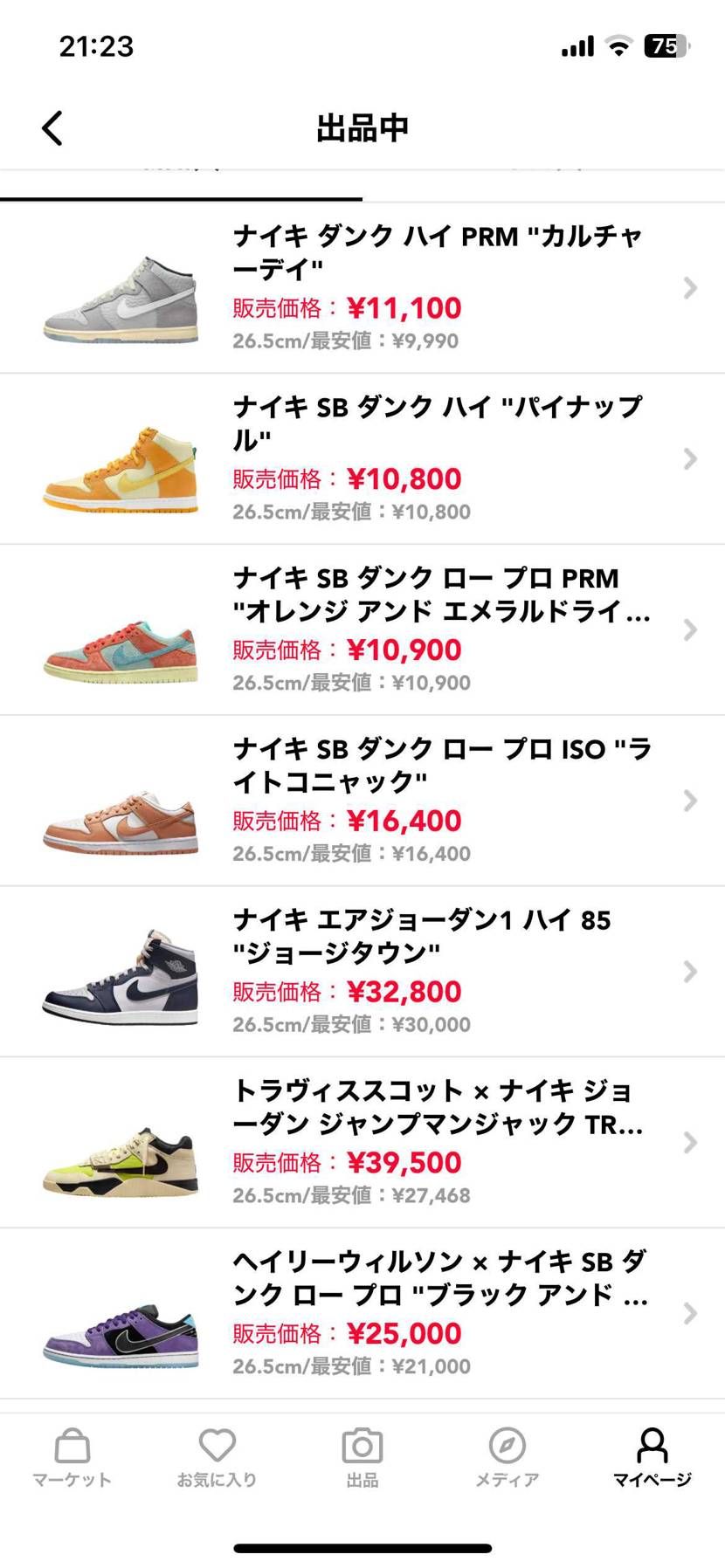Expand the ライトコニャック listing chevron
The width and height of the screenshot is (725, 1568).
tap(690, 801)
